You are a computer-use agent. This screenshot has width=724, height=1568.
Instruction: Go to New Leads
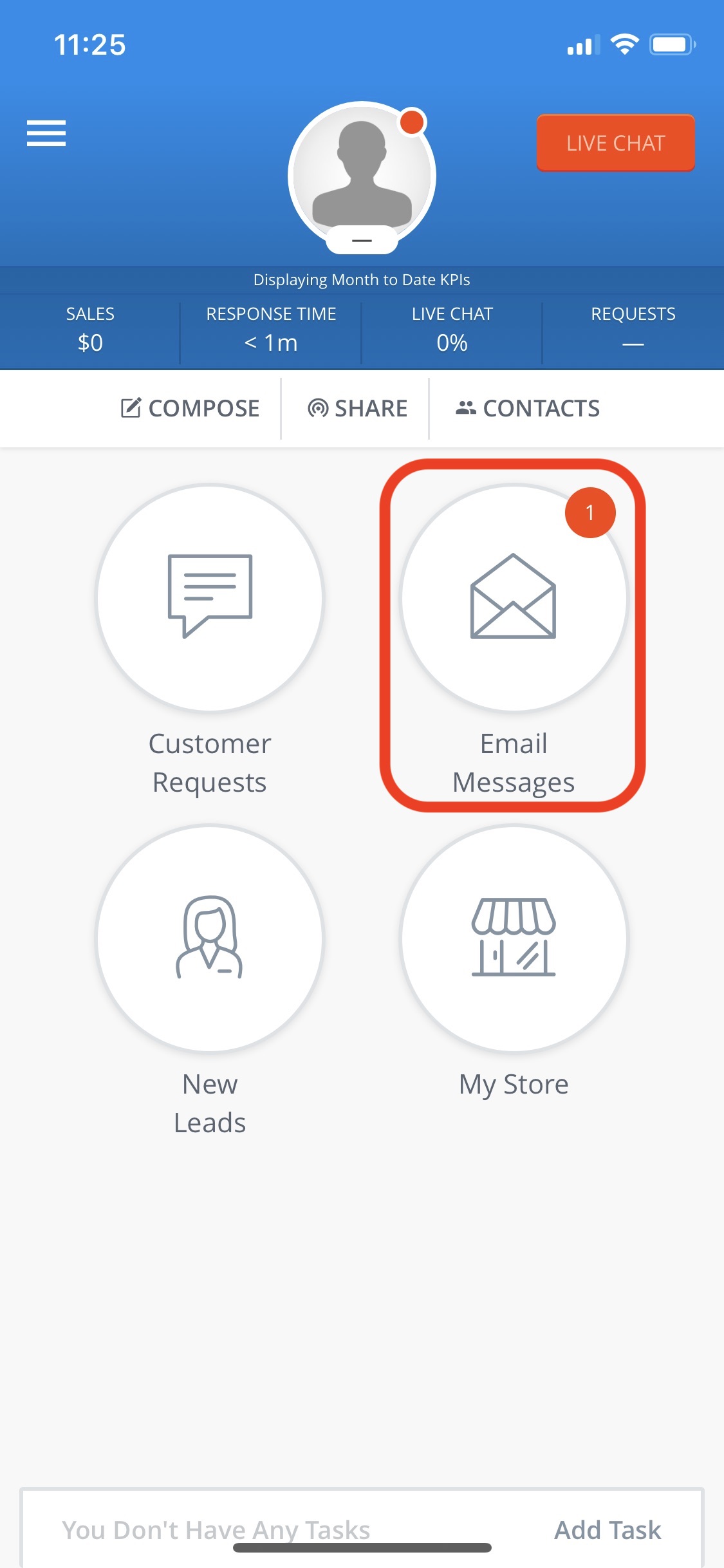pyautogui.click(x=210, y=938)
